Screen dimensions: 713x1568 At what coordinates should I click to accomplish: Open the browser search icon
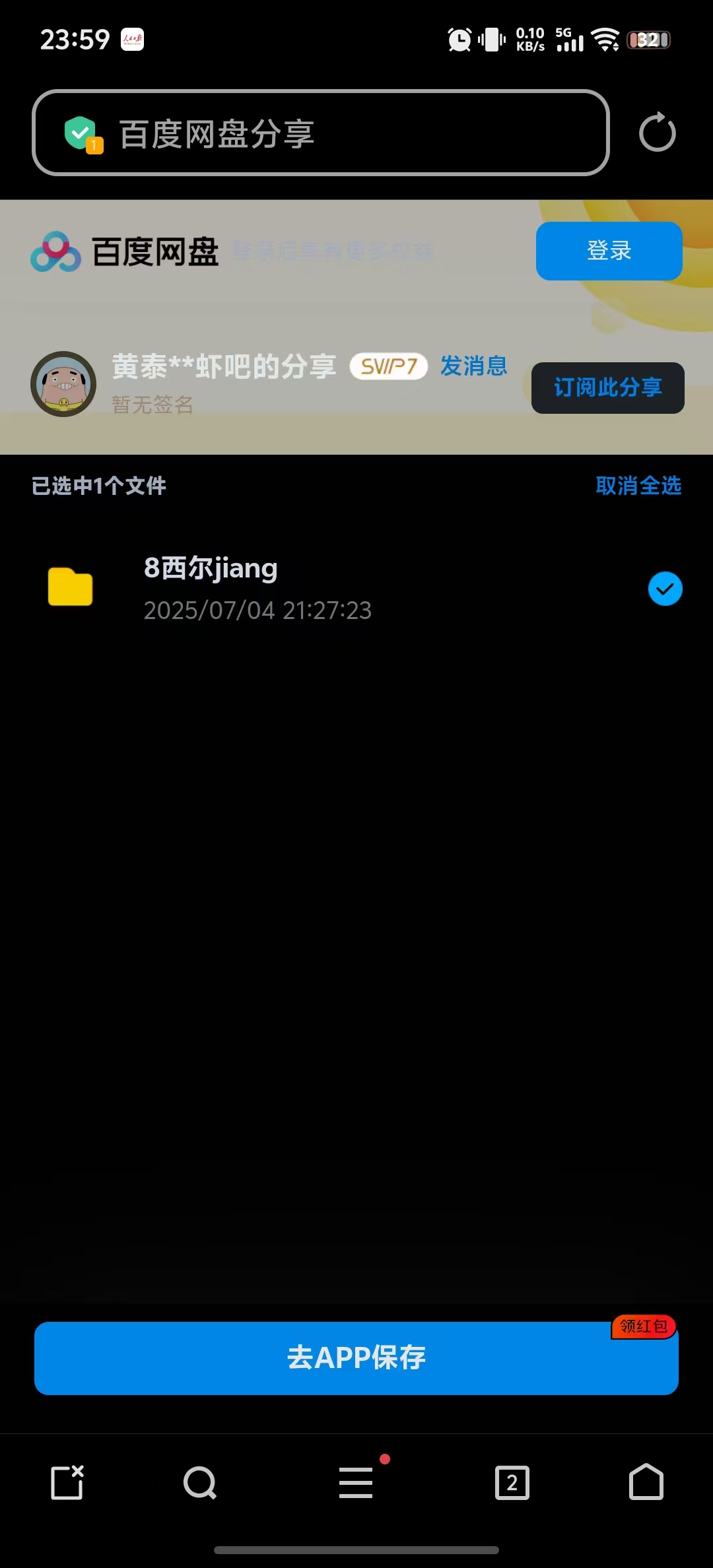click(200, 1482)
